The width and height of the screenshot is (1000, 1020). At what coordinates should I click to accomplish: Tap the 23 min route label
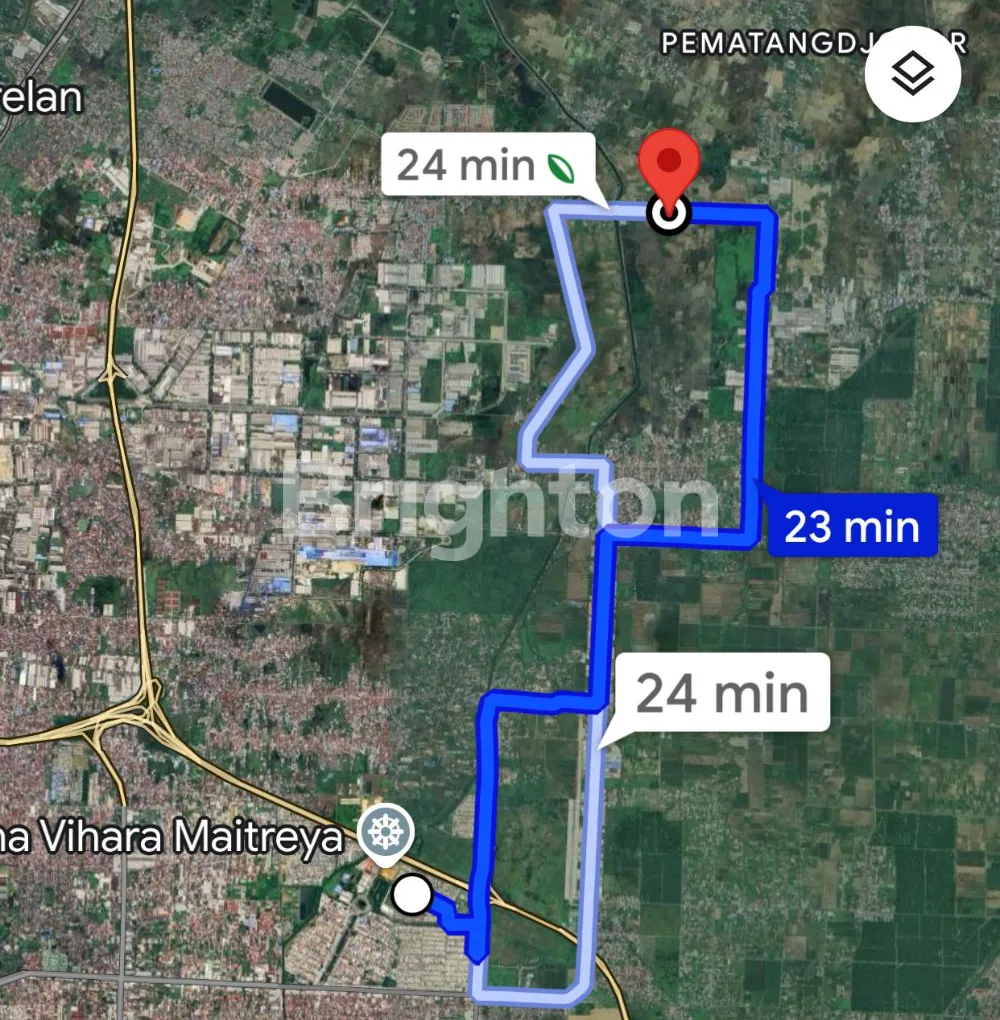point(852,525)
